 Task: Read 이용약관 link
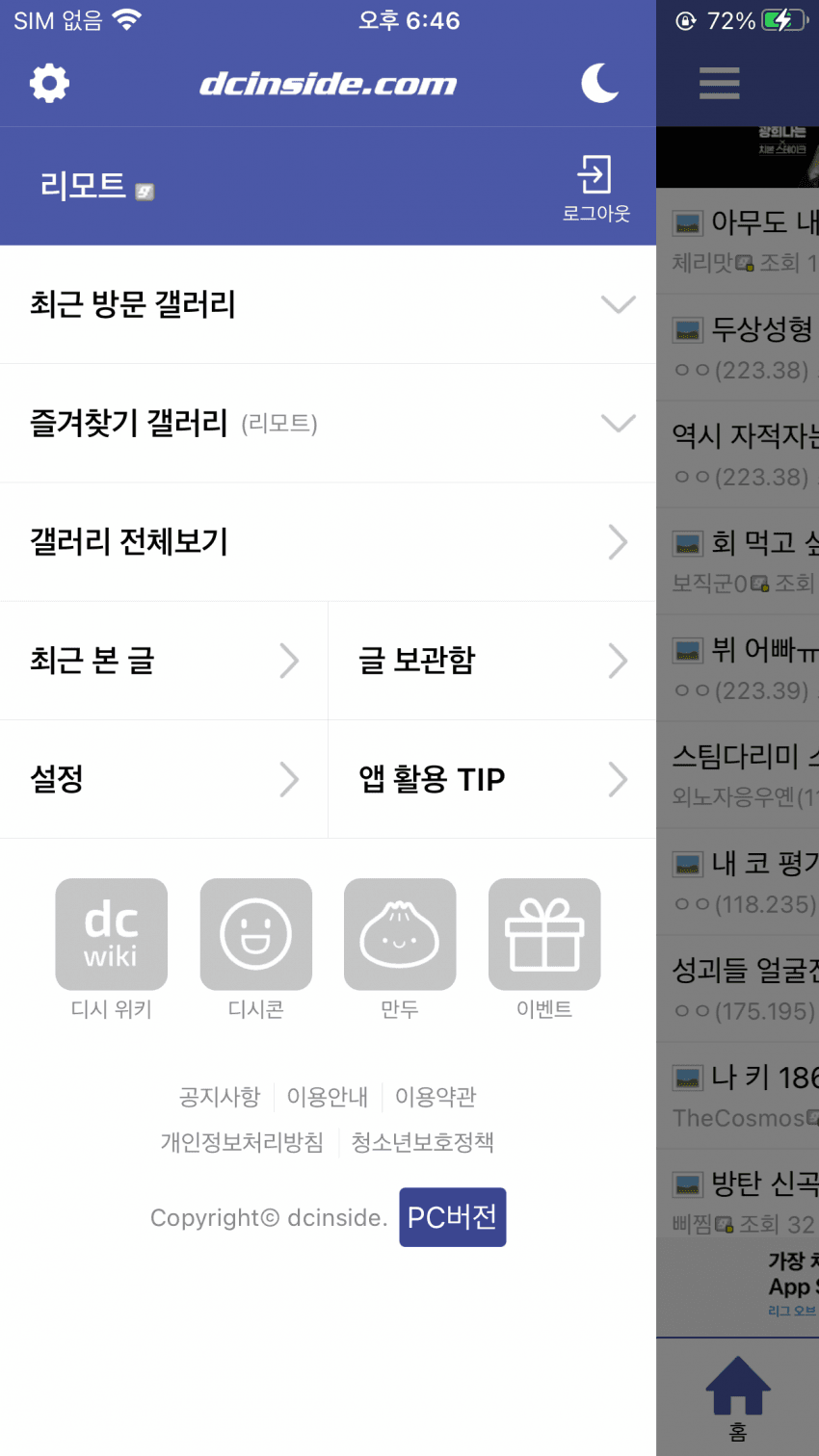point(436,1097)
